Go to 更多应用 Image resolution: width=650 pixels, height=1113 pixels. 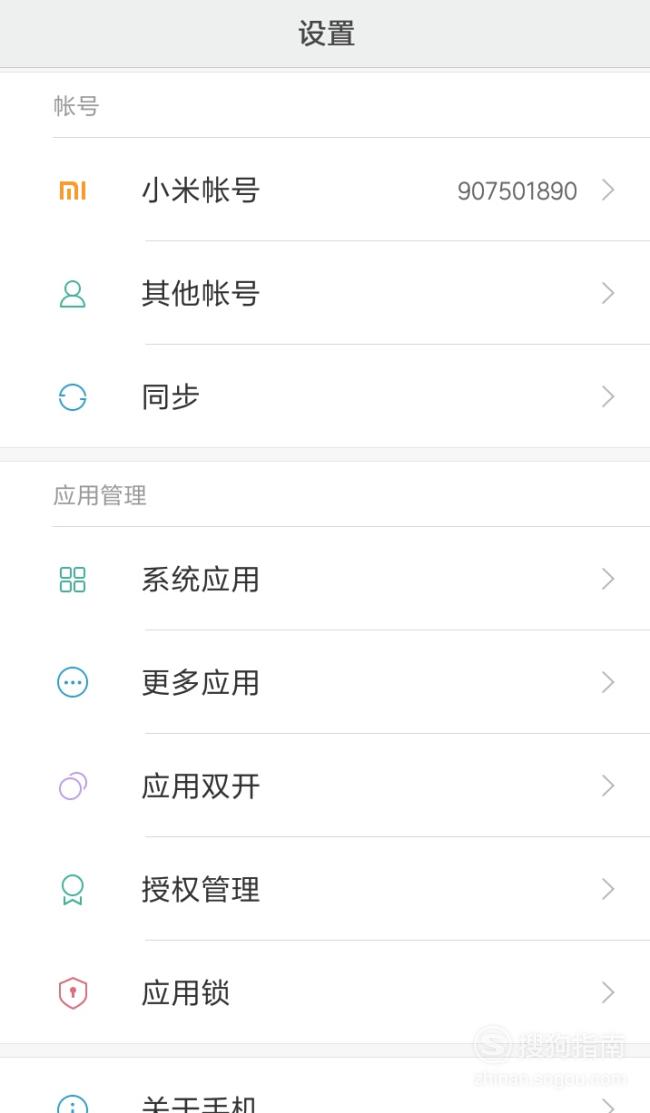(325, 682)
